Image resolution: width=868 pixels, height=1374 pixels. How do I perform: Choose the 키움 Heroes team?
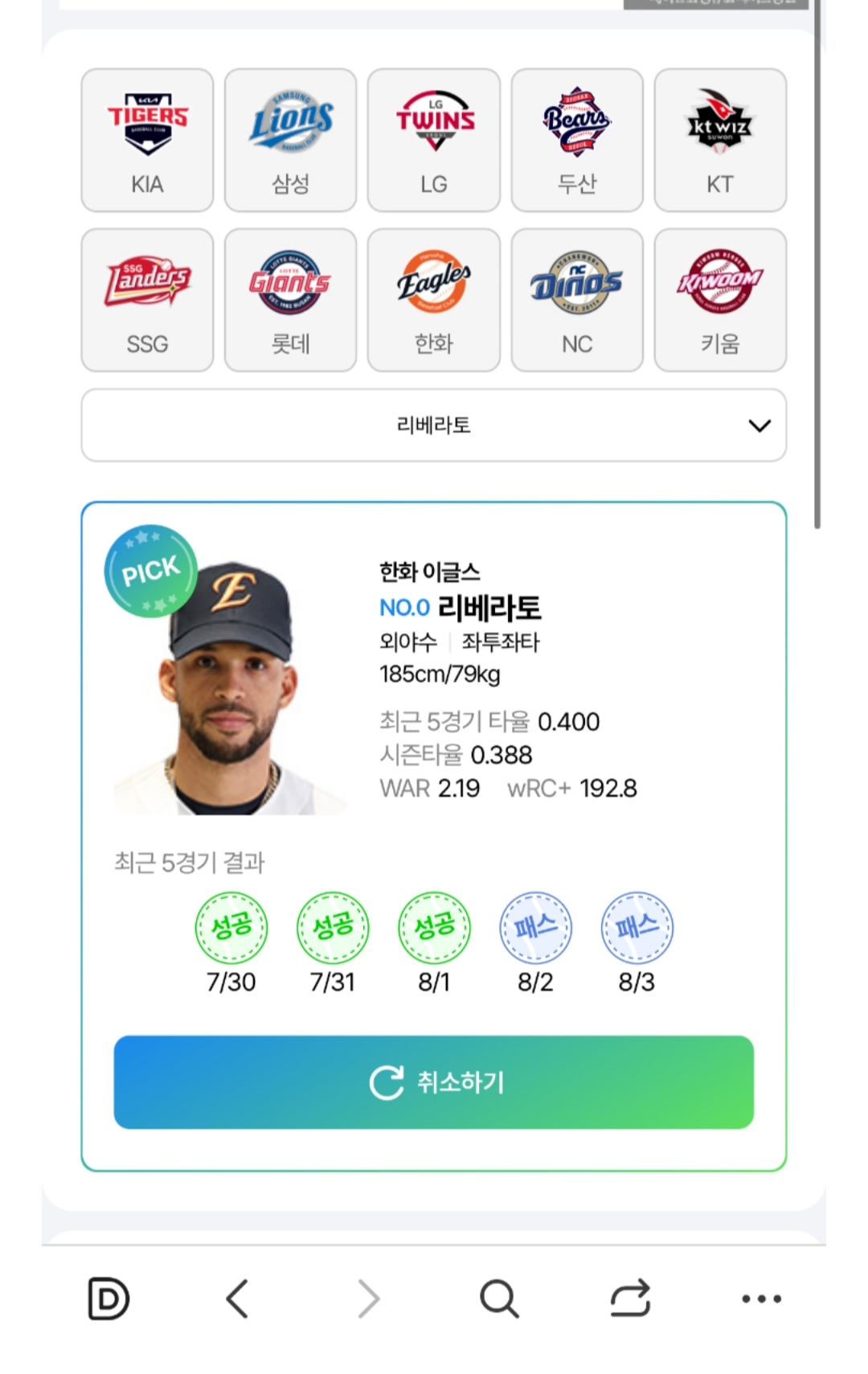pos(720,300)
